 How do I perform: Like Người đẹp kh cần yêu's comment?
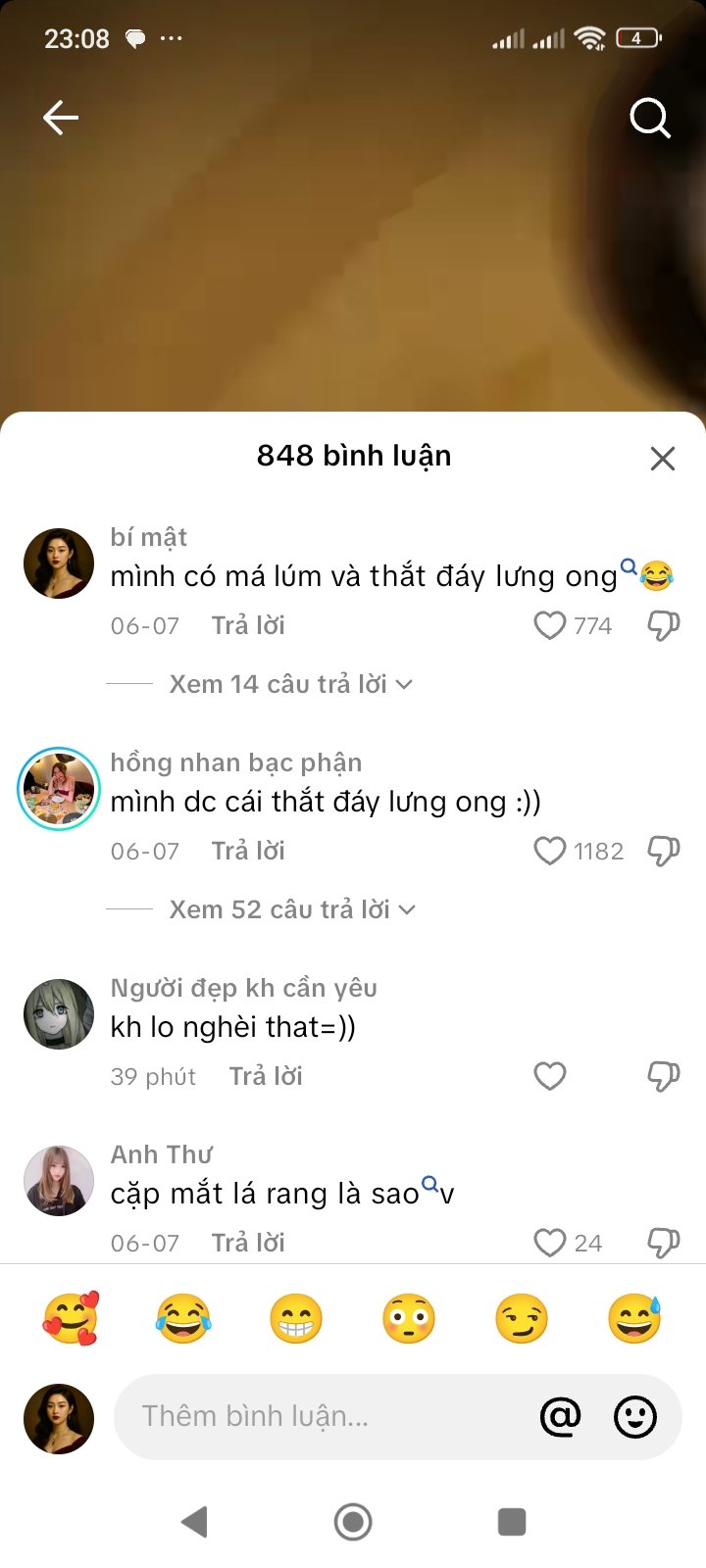tap(550, 1076)
